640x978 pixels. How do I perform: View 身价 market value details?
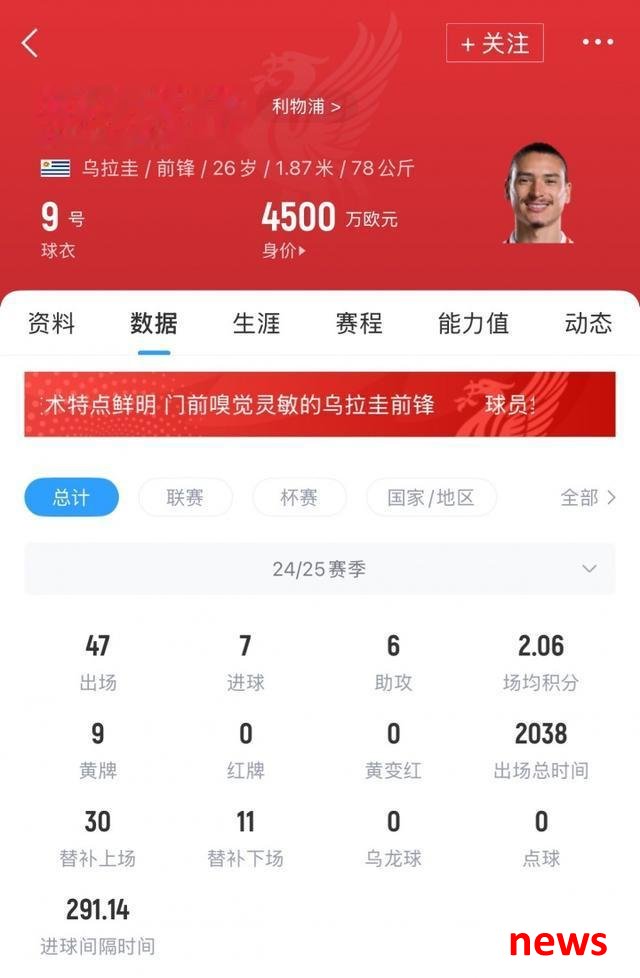click(x=284, y=251)
